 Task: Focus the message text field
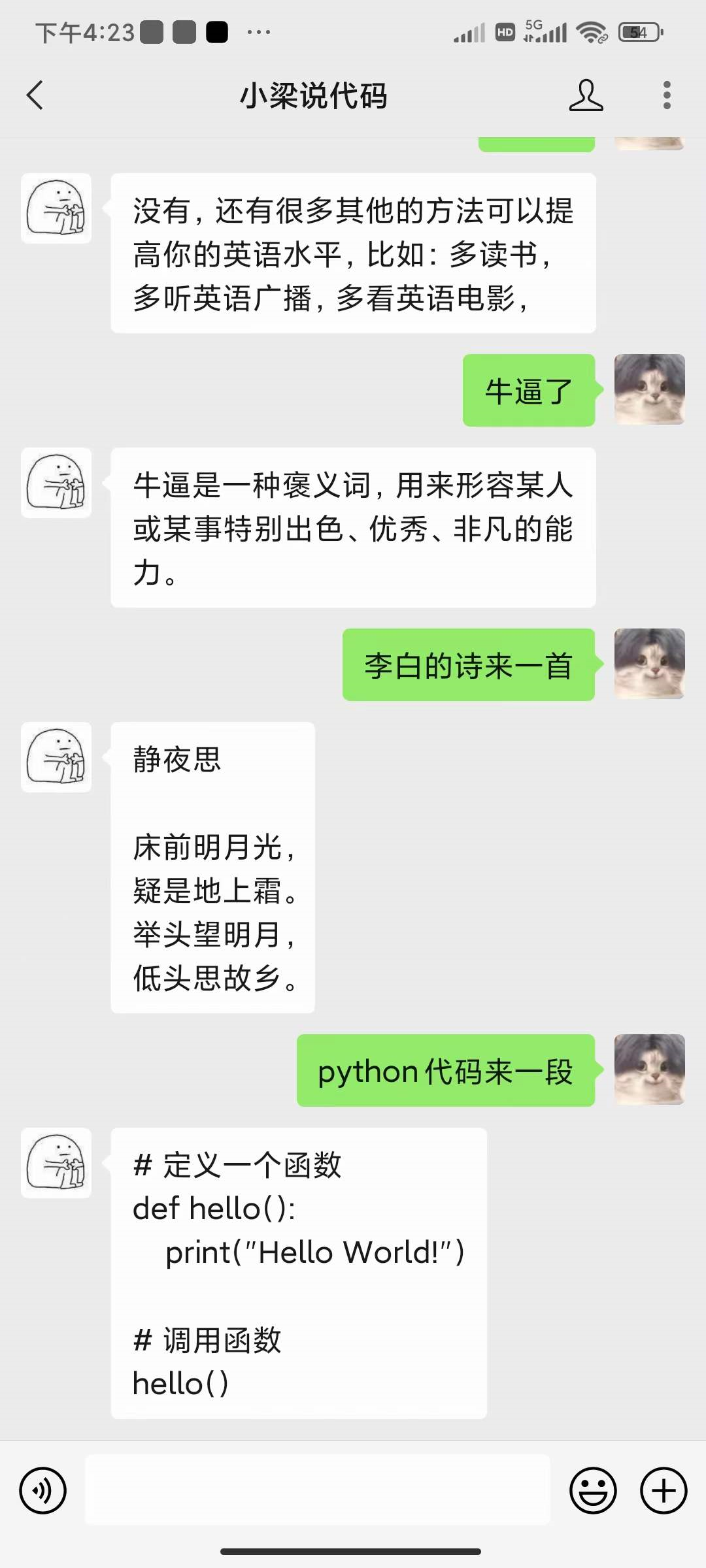click(x=318, y=1491)
